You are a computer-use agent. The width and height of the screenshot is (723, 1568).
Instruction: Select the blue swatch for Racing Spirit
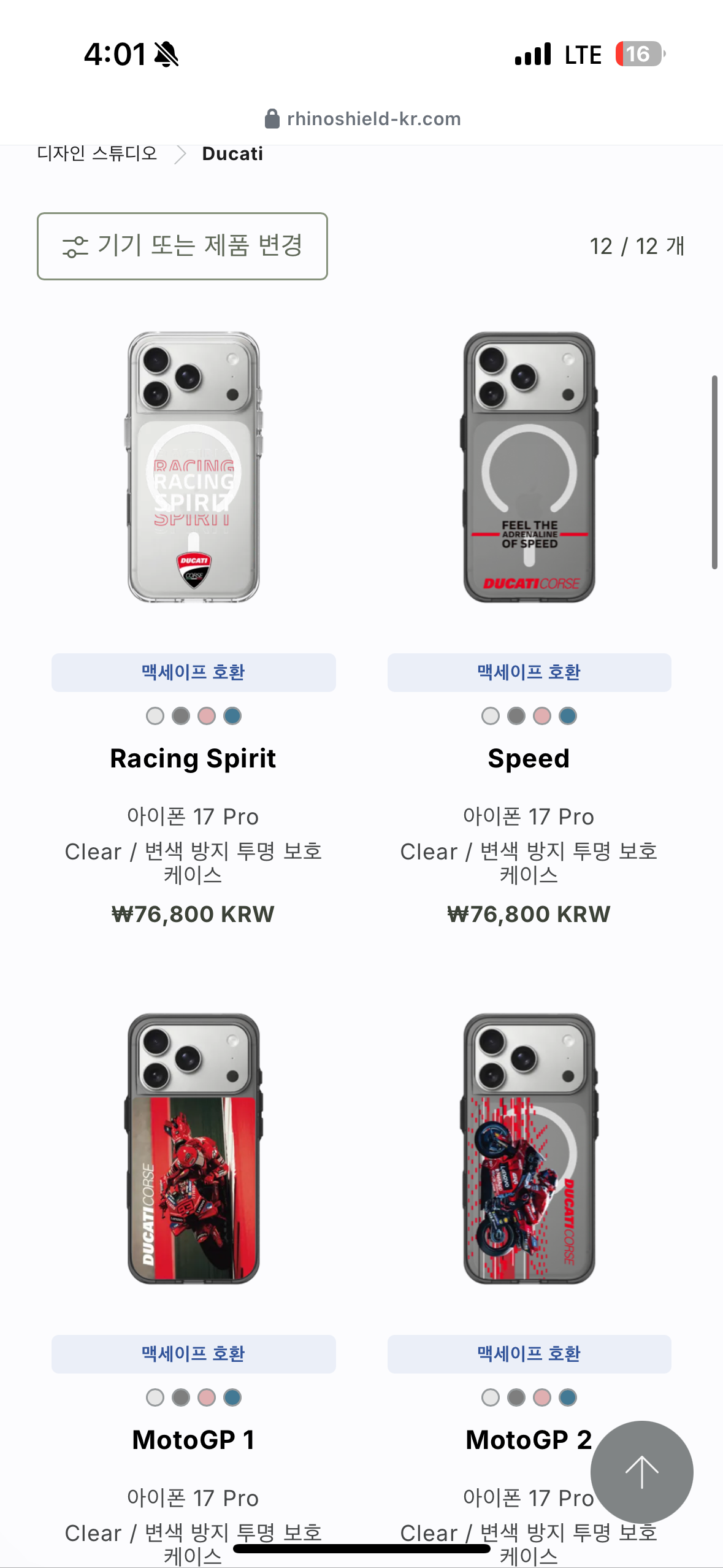(232, 716)
